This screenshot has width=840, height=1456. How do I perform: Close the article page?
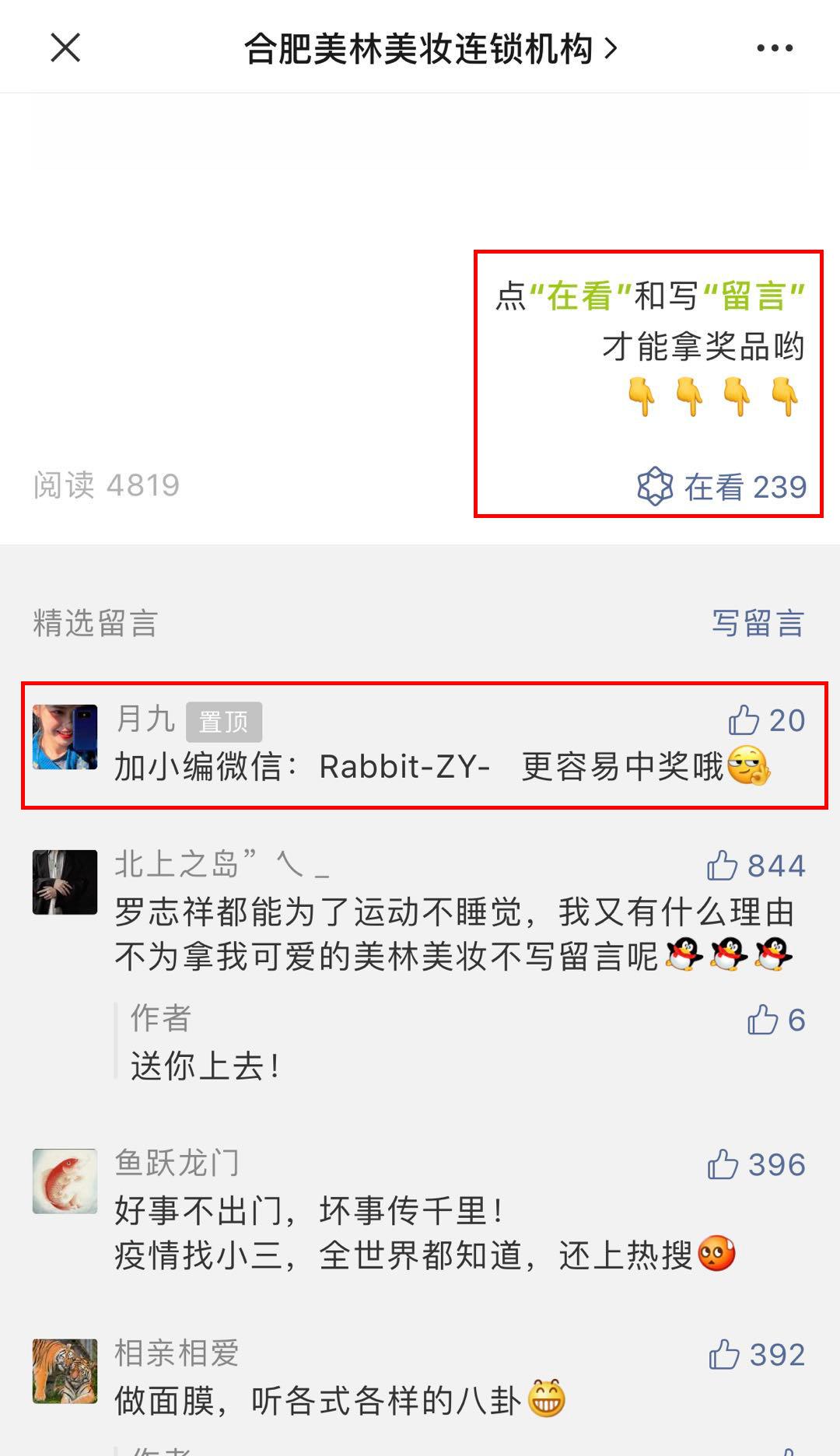click(65, 48)
